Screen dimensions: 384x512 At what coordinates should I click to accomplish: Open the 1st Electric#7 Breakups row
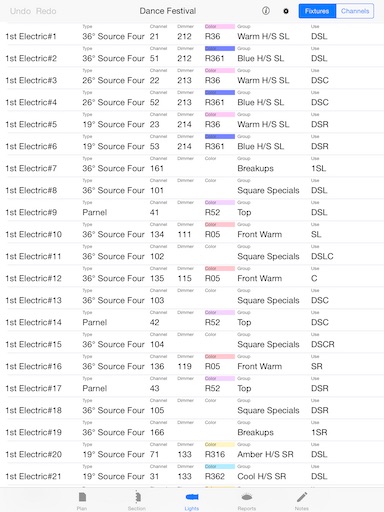[192, 166]
